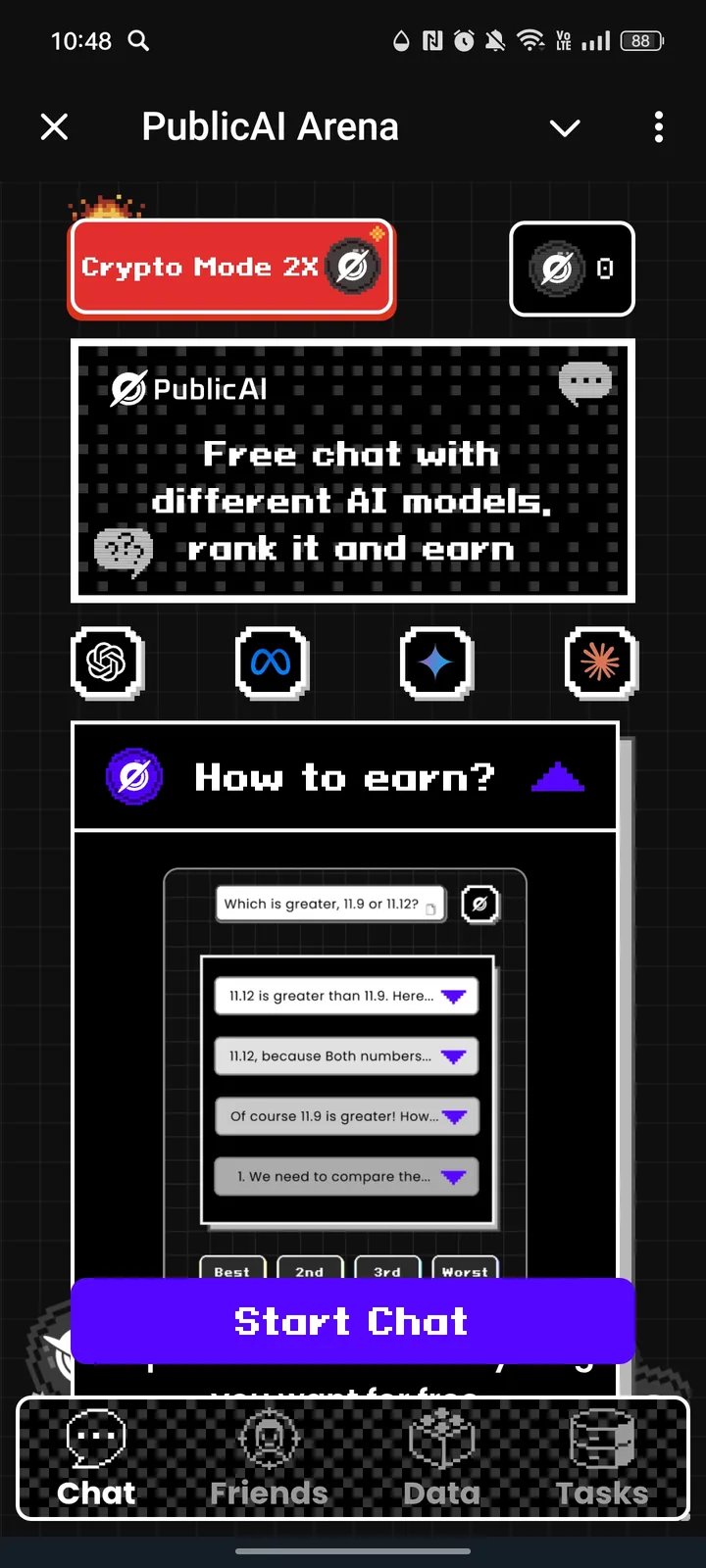Select the Meta model icon
The width and height of the screenshot is (706, 1568).
point(272,663)
